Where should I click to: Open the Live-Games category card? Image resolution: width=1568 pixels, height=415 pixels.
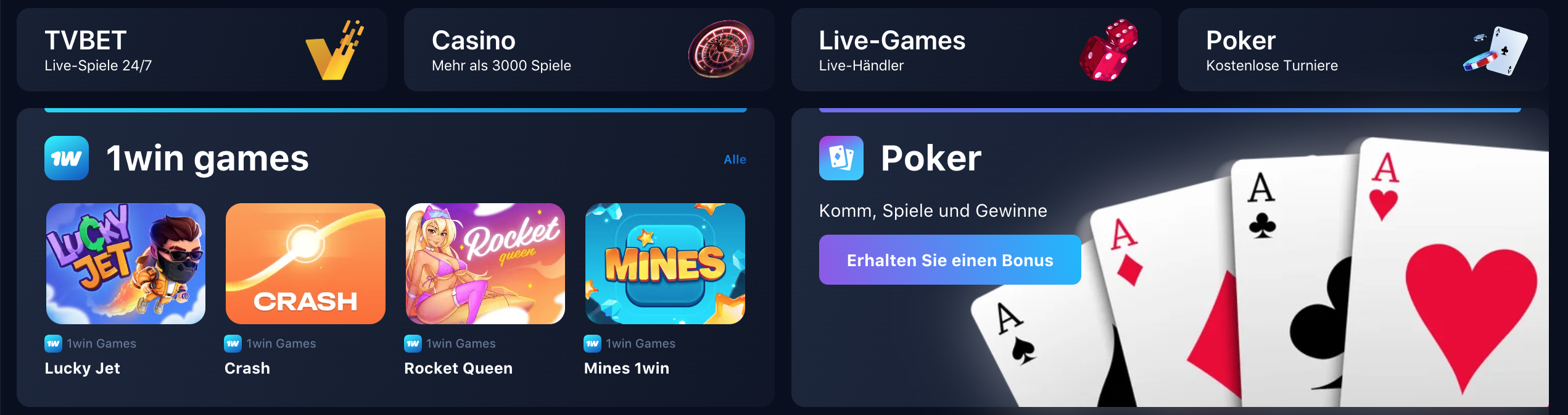click(x=976, y=50)
